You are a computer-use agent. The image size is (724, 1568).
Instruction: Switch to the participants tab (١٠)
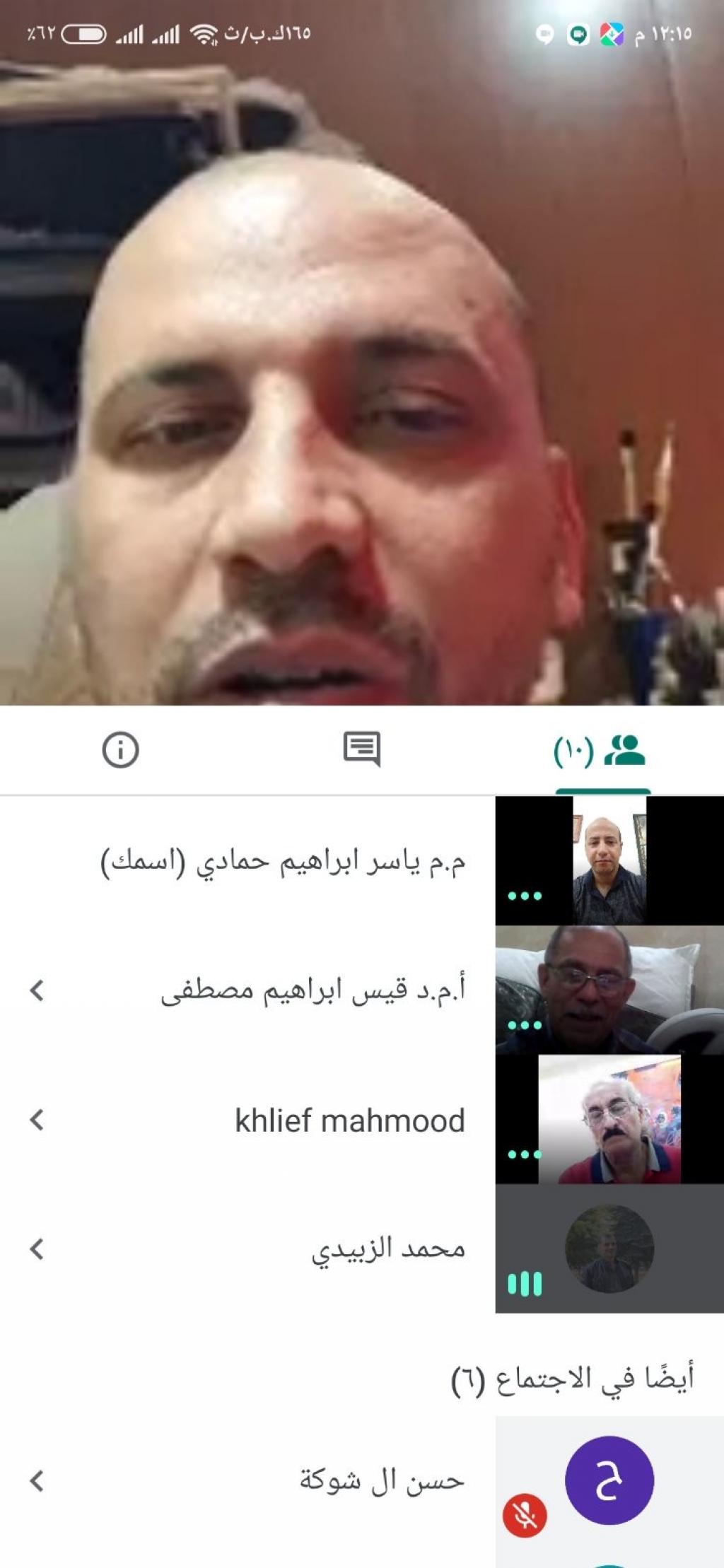pos(602,751)
